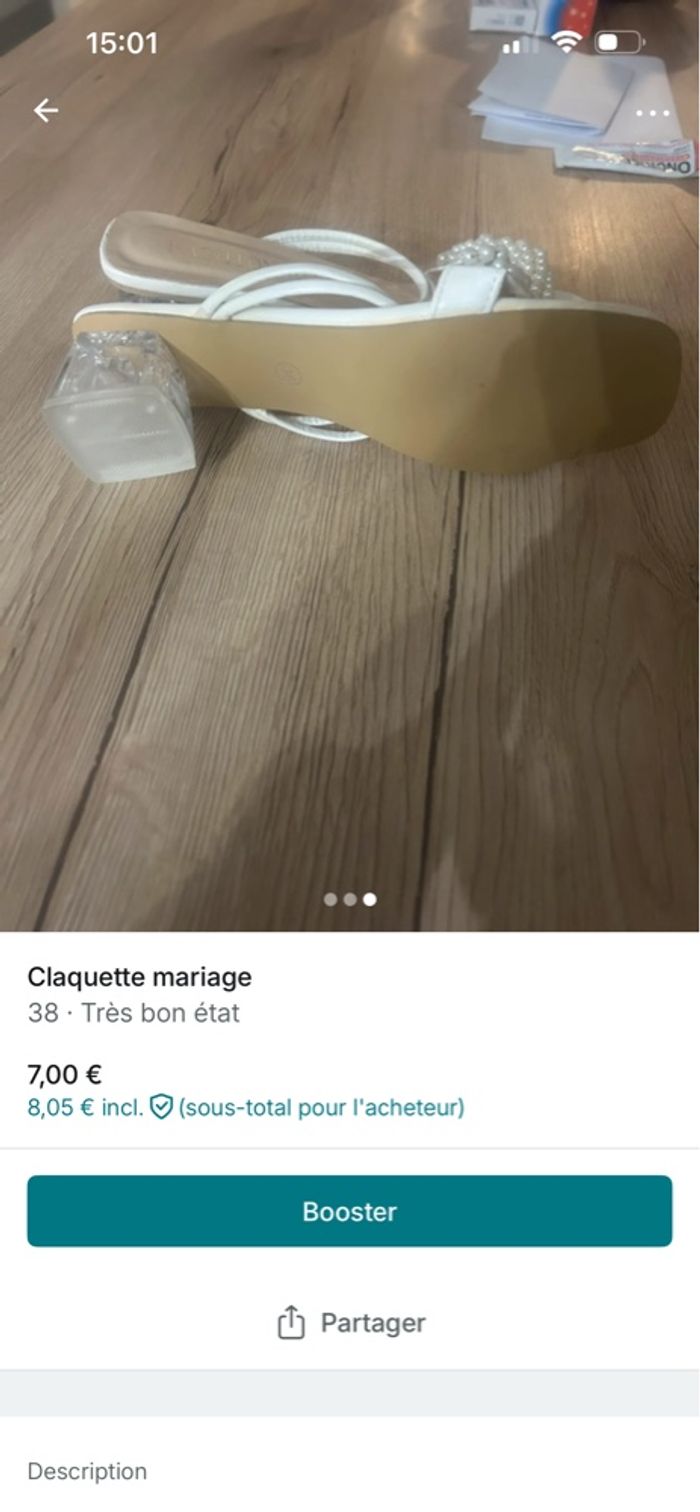Open the three-dot overflow menu
Viewport: 700px width, 1512px height.
(x=652, y=113)
